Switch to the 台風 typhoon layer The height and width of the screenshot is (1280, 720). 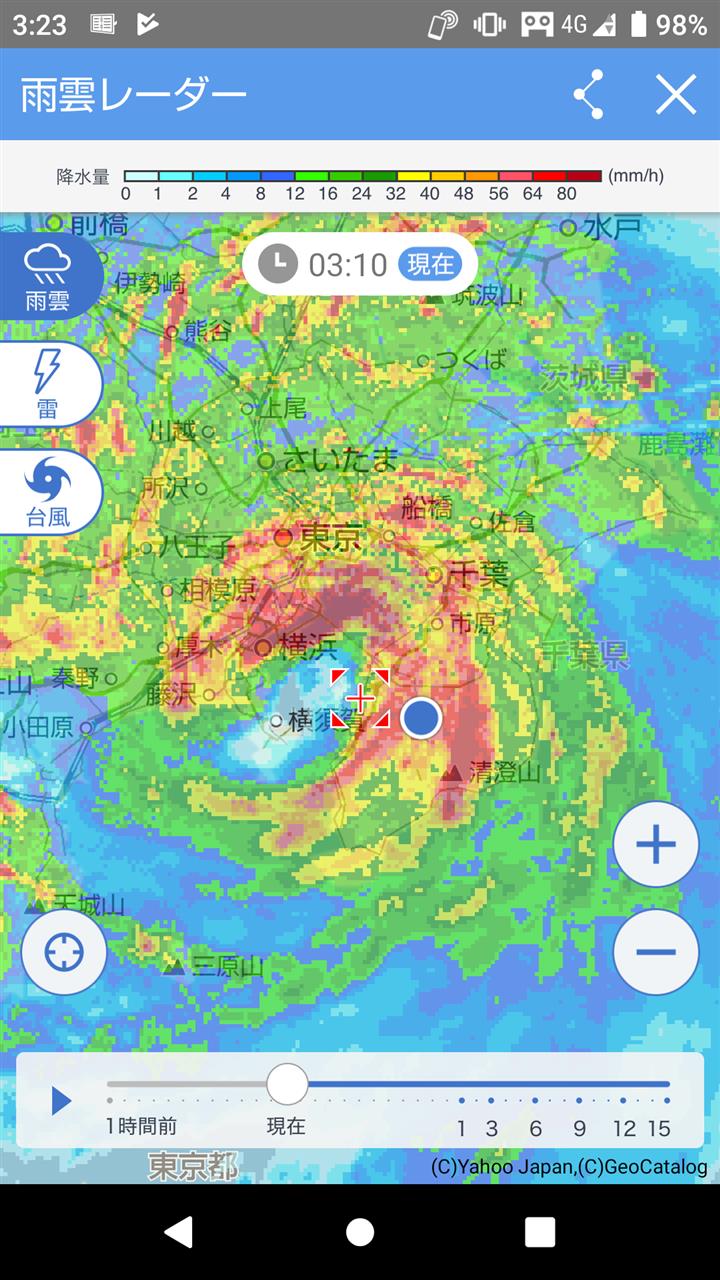click(47, 492)
